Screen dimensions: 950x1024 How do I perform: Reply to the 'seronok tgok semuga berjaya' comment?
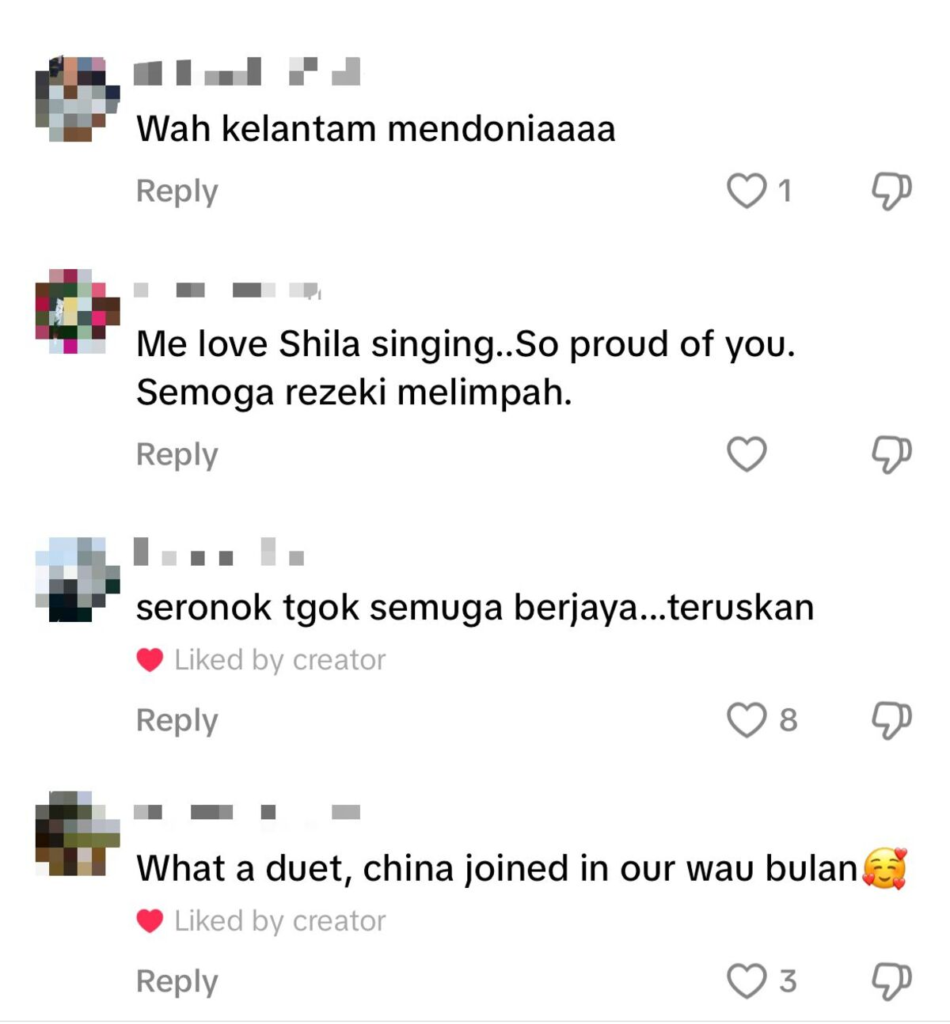point(177,720)
